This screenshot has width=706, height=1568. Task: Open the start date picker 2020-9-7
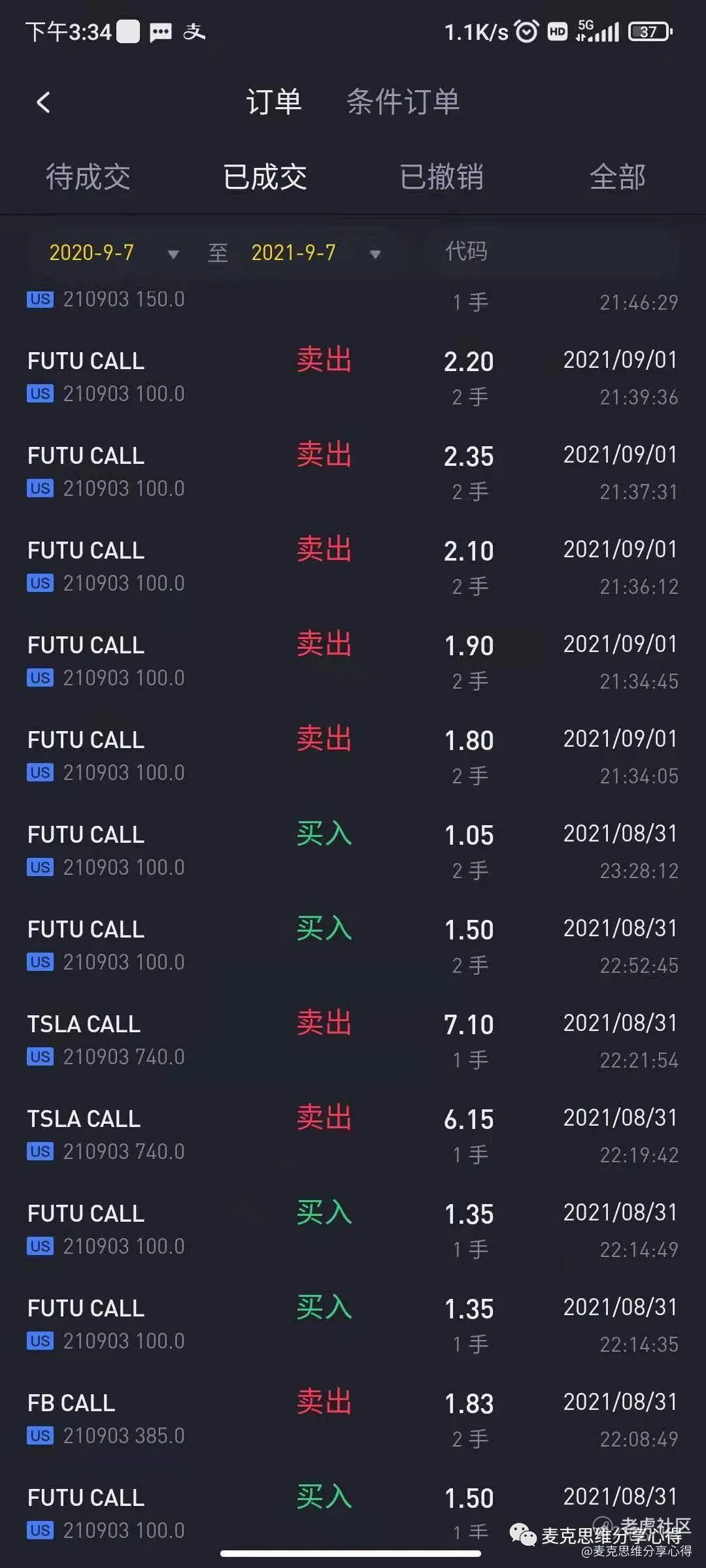[x=111, y=253]
